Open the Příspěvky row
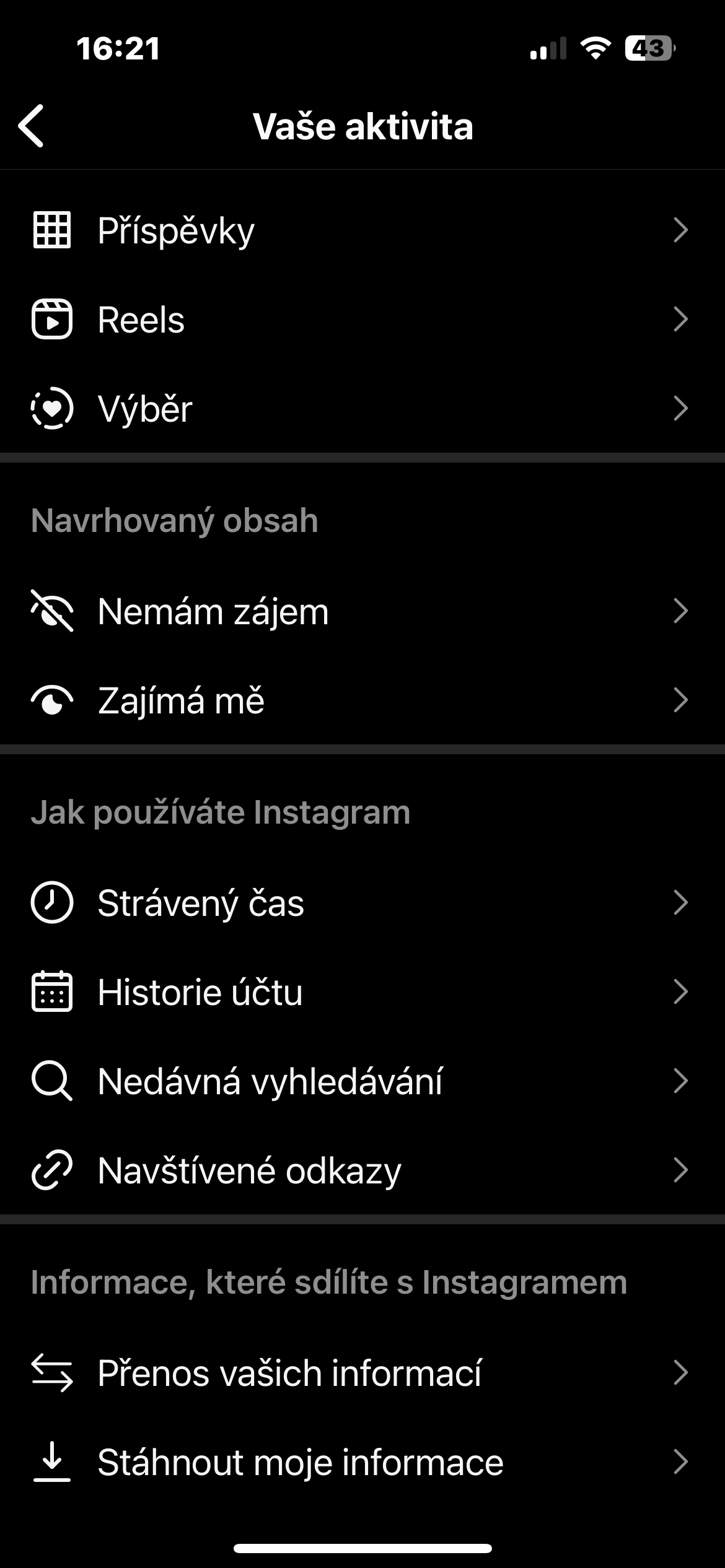 [362, 230]
